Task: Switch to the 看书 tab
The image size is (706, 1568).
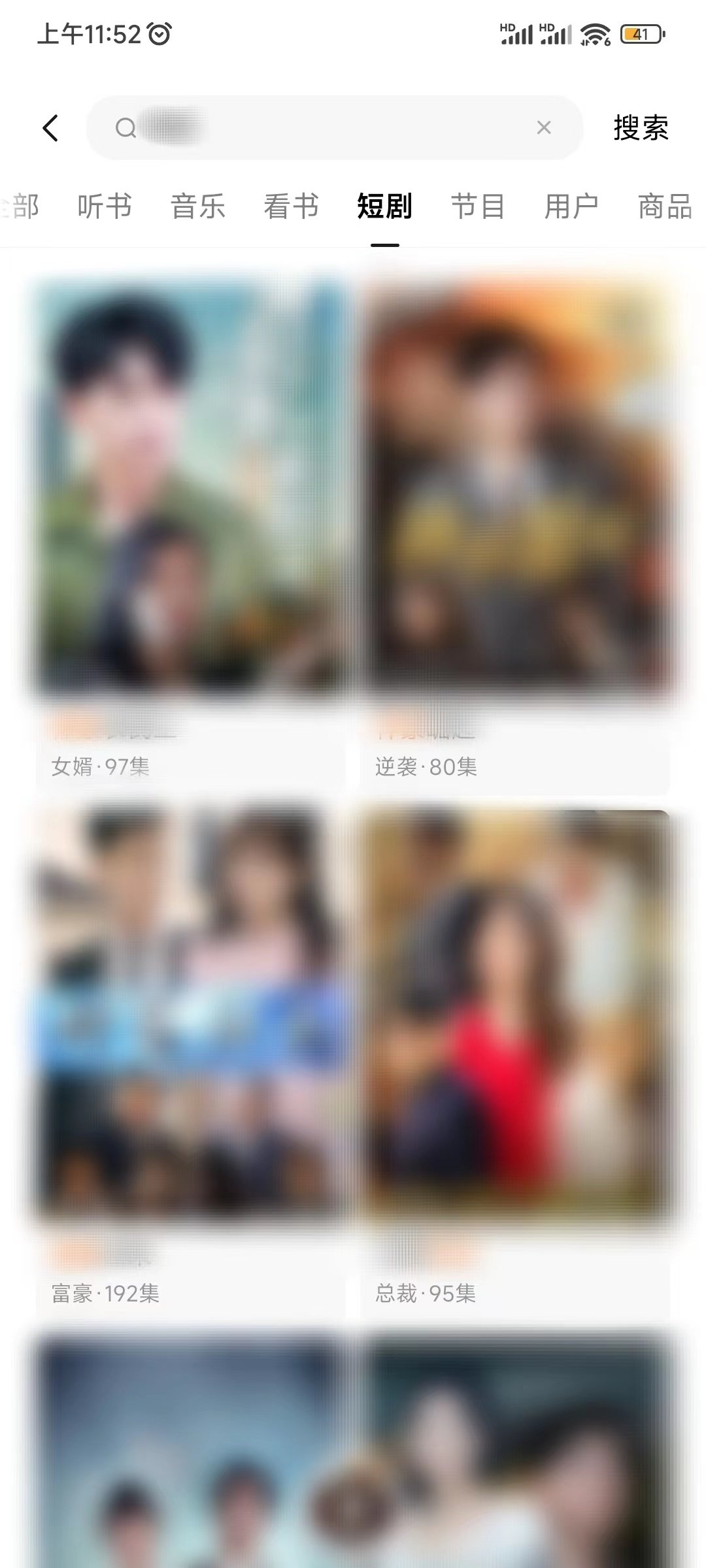Action: (x=292, y=206)
